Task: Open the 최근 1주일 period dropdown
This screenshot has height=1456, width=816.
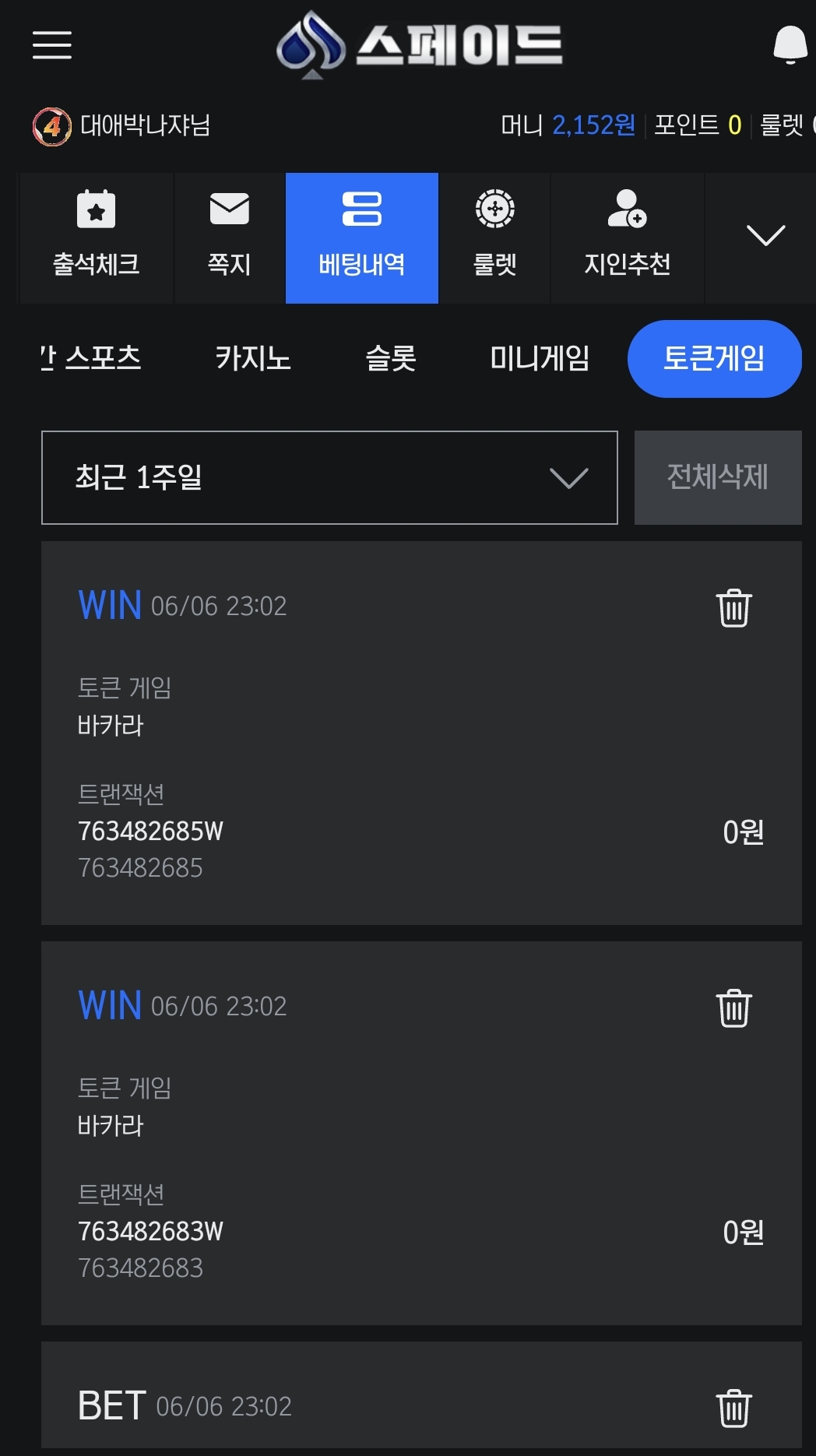Action: 329,477
